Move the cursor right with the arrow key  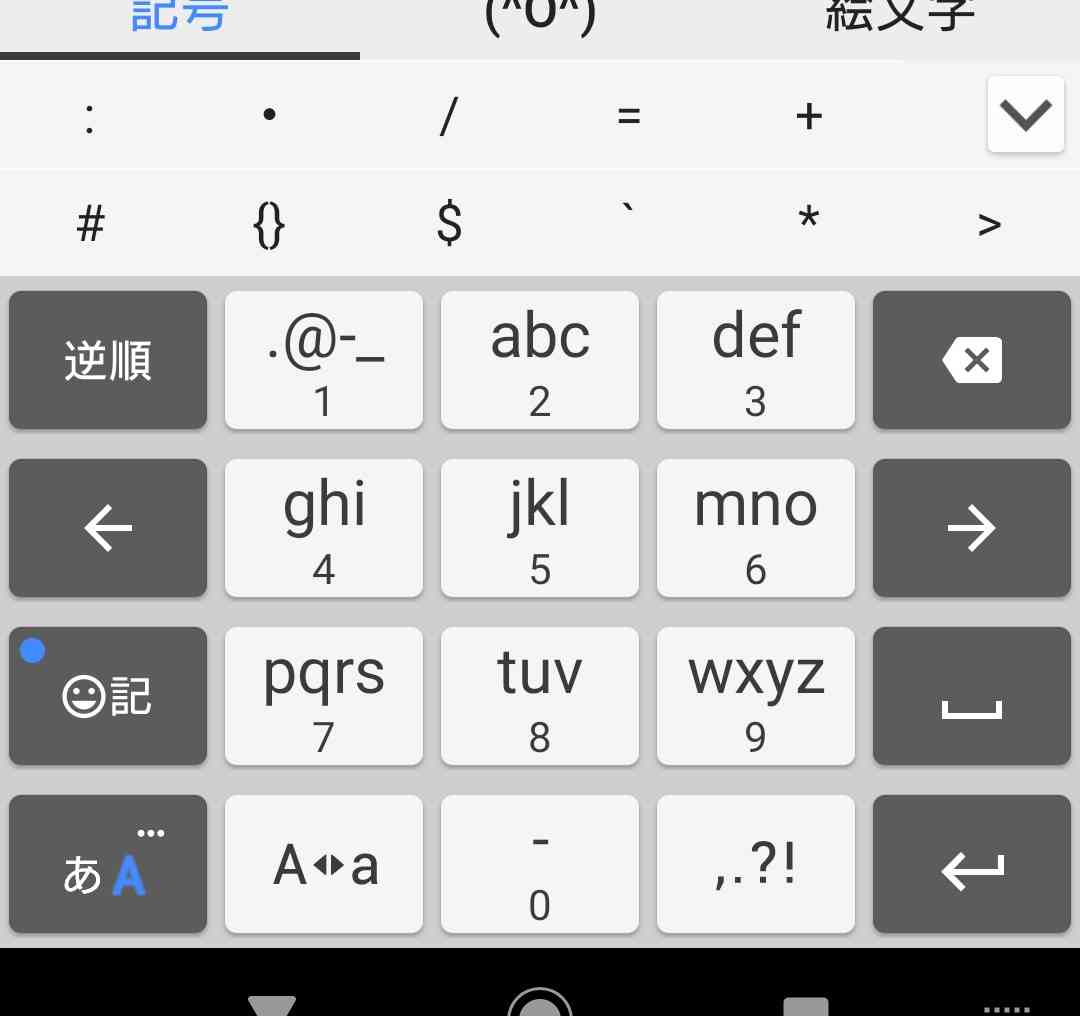coord(972,528)
